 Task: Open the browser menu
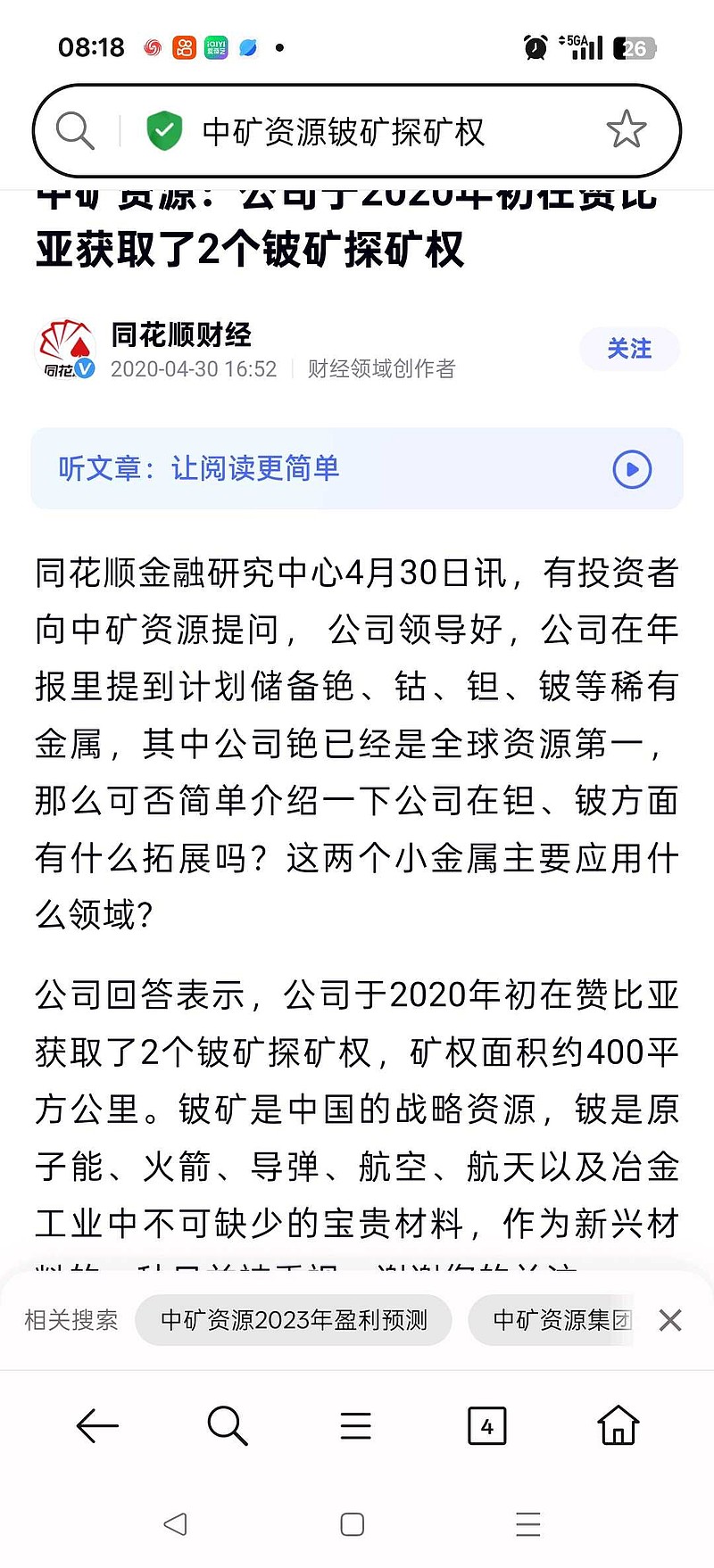(x=356, y=1426)
